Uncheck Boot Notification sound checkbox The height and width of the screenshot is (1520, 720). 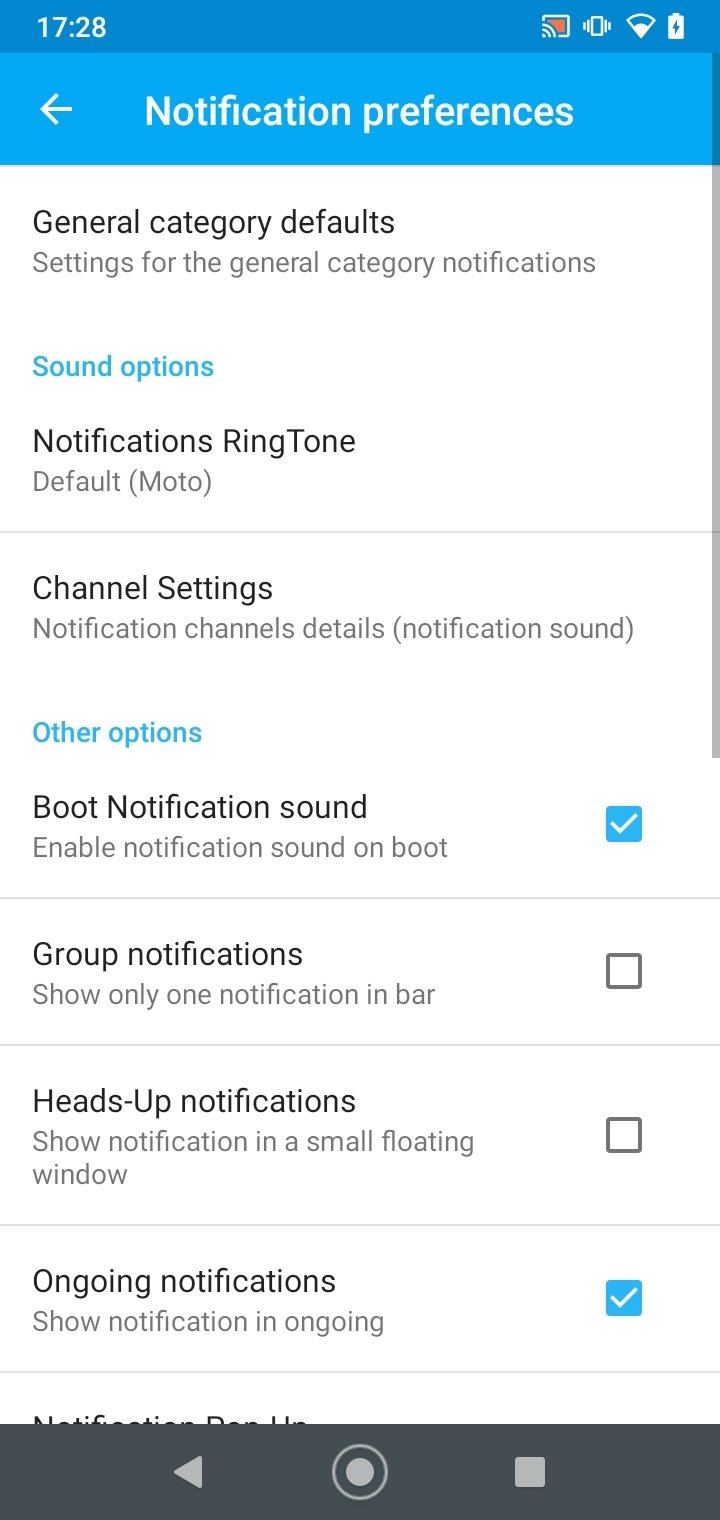[x=624, y=825]
